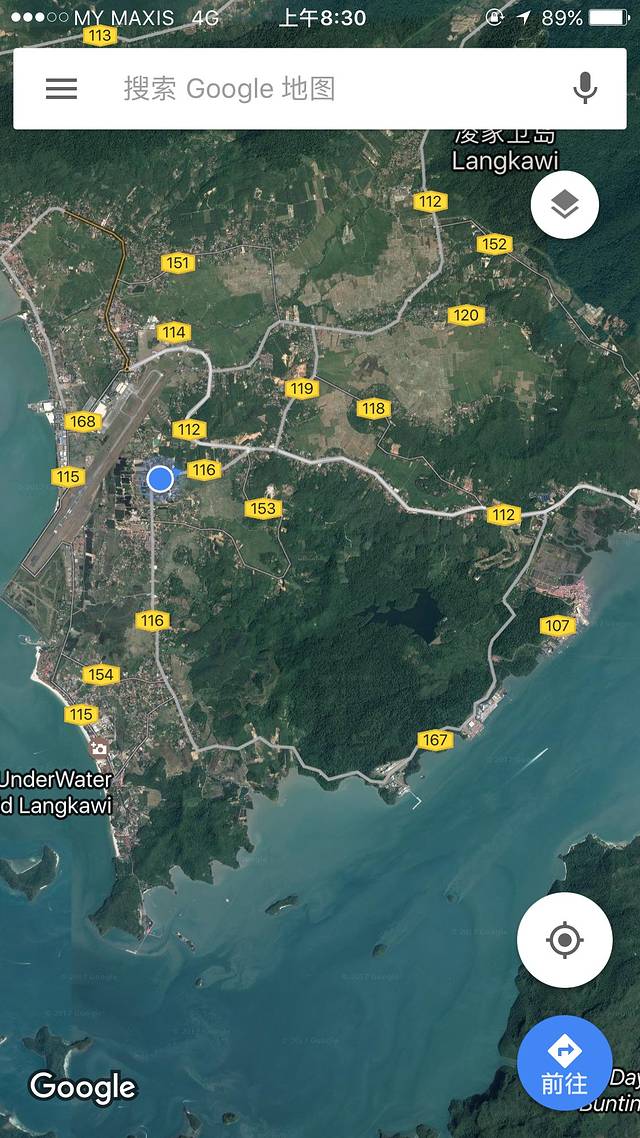This screenshot has height=1138, width=640.
Task: Open the UnderWater World Langkawi place marker
Action: coord(99,748)
